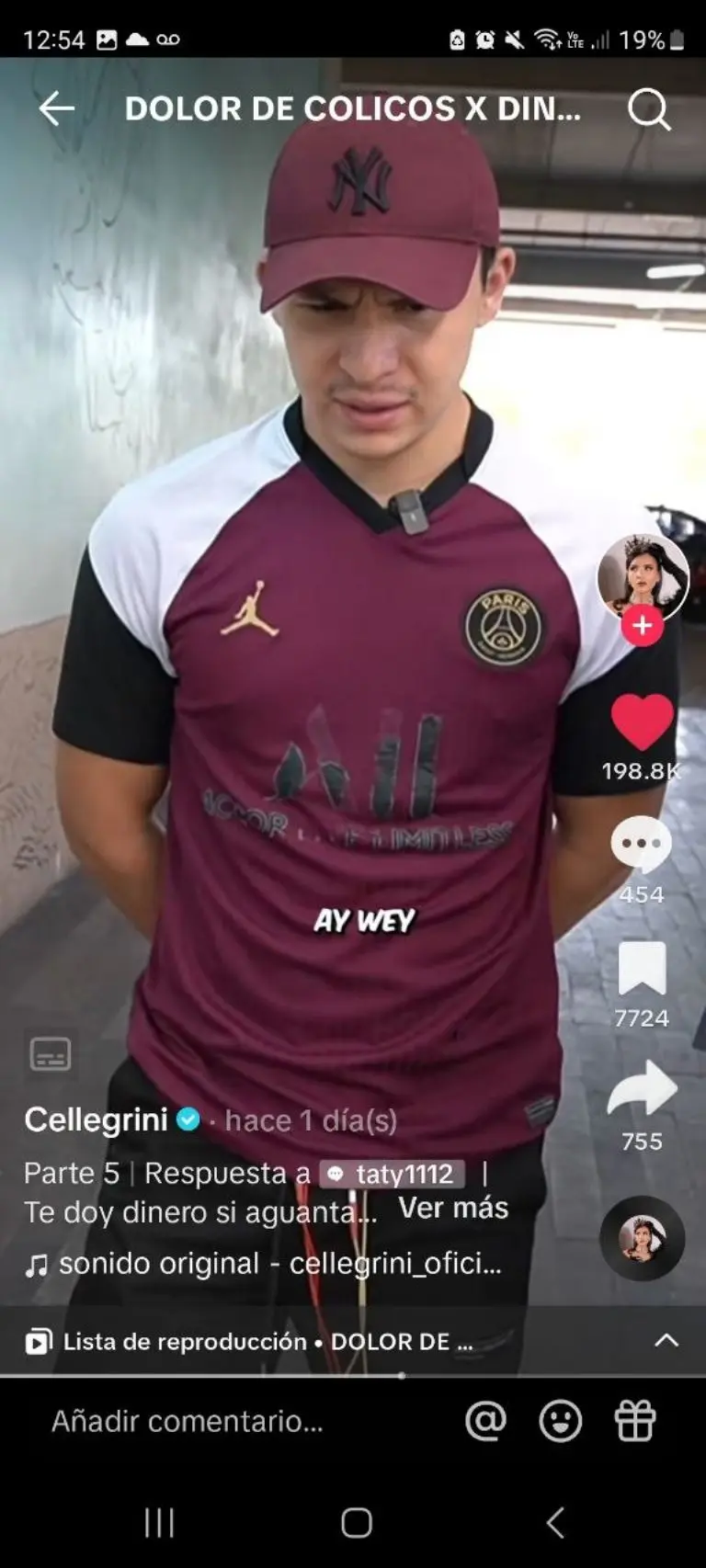The height and width of the screenshot is (1568, 706).
Task: Tap the Añadir comentario field
Action: pyautogui.click(x=188, y=1421)
